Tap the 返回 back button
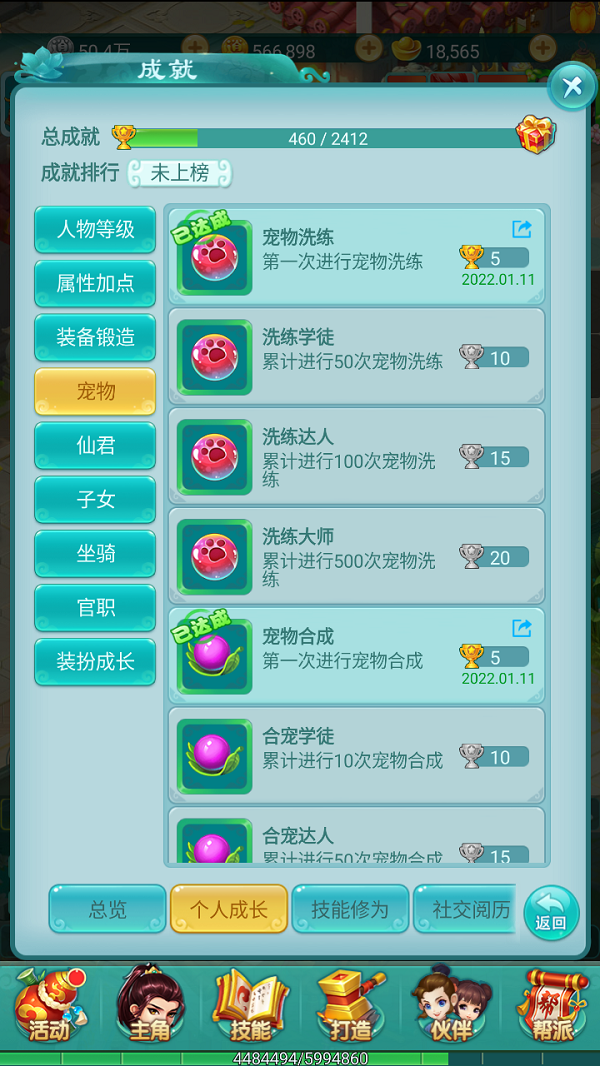The image size is (600, 1066). click(551, 912)
